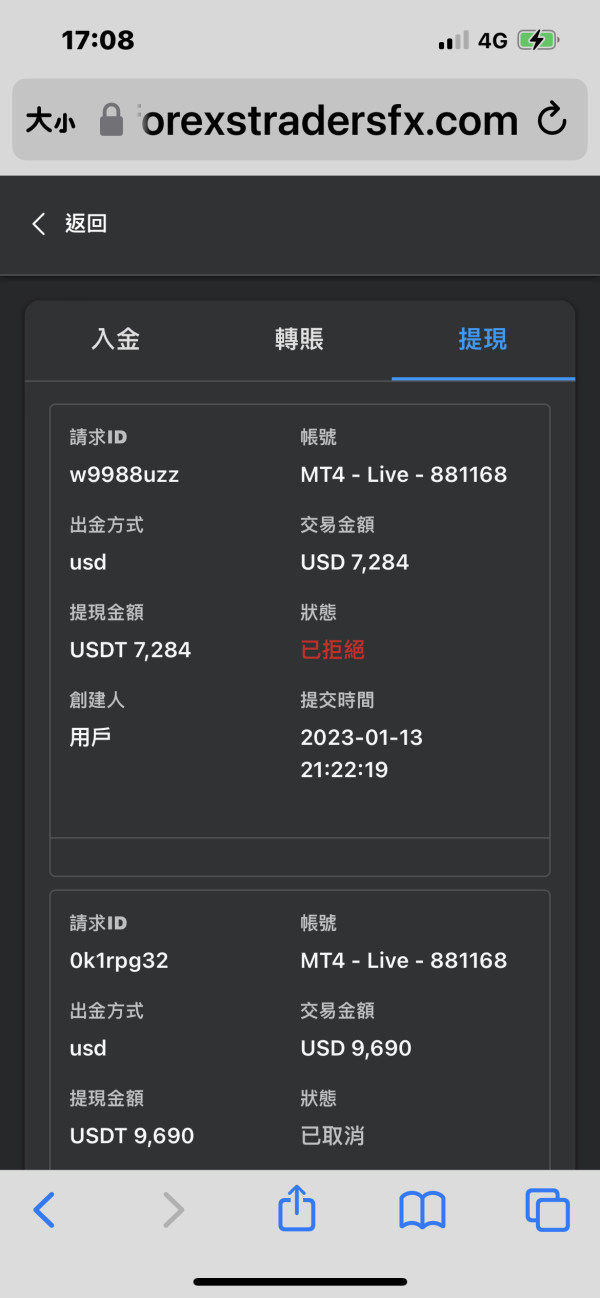Select the 提現 tab
Viewport: 600px width, 1298px height.
(x=482, y=340)
